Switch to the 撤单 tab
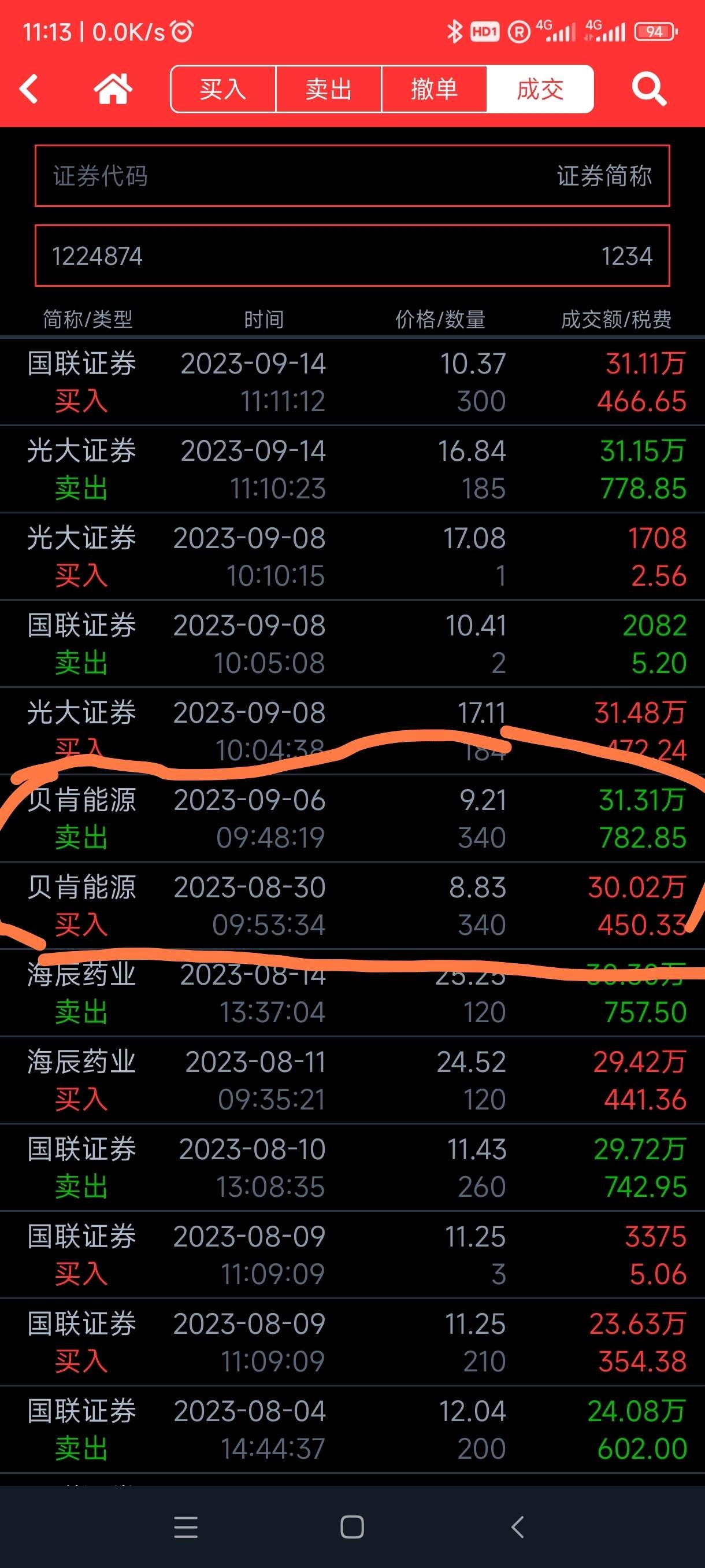Image resolution: width=705 pixels, height=1568 pixels. (x=434, y=89)
